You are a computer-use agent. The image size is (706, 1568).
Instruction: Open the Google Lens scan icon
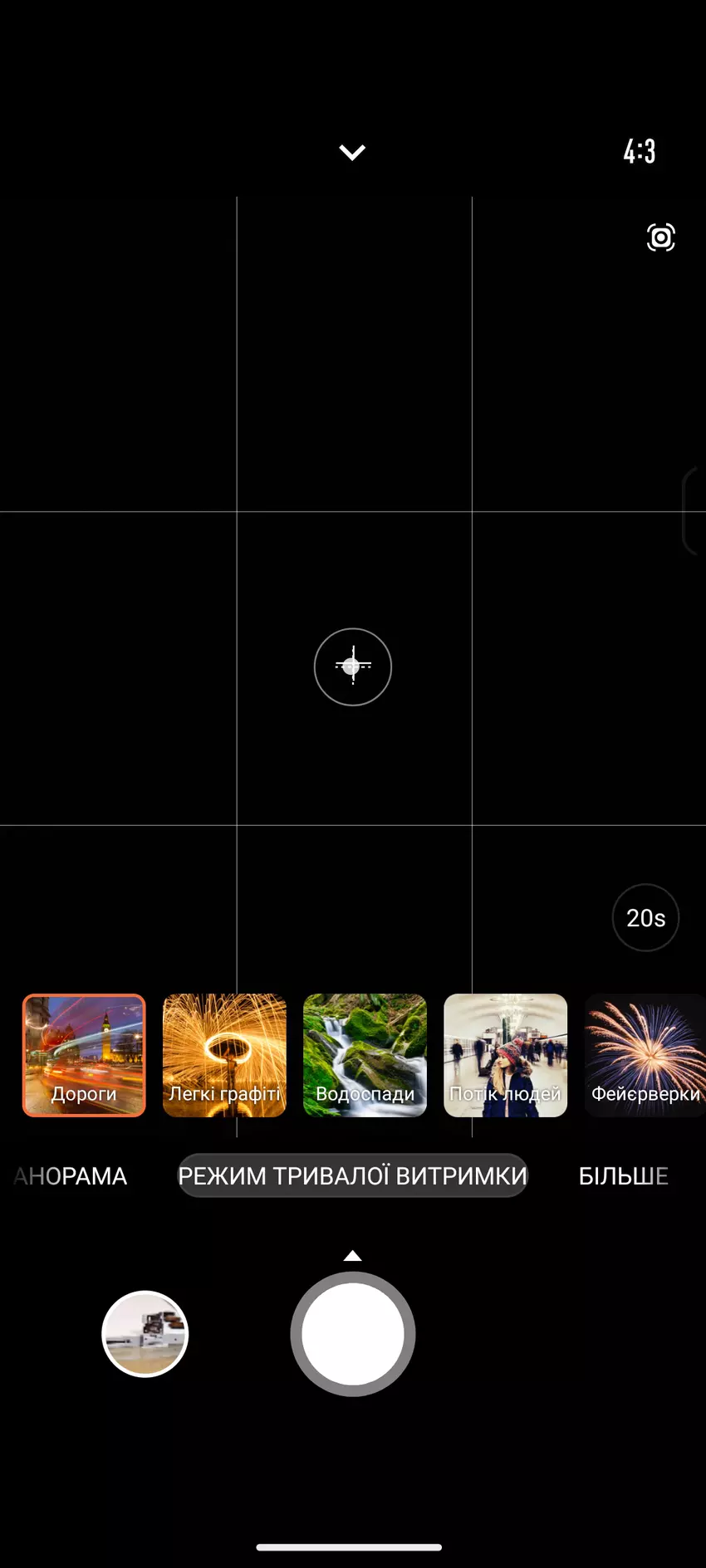[660, 238]
